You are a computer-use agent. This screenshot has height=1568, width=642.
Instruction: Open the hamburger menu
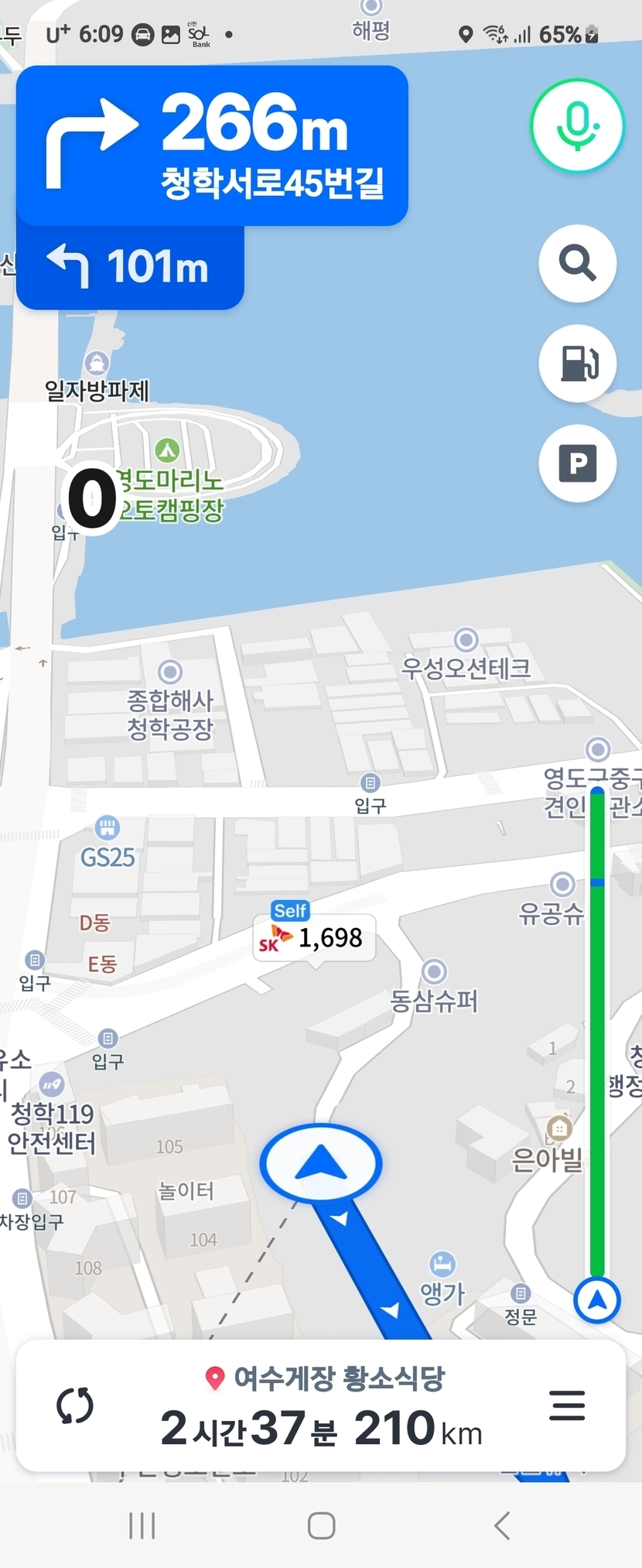[x=567, y=1405]
